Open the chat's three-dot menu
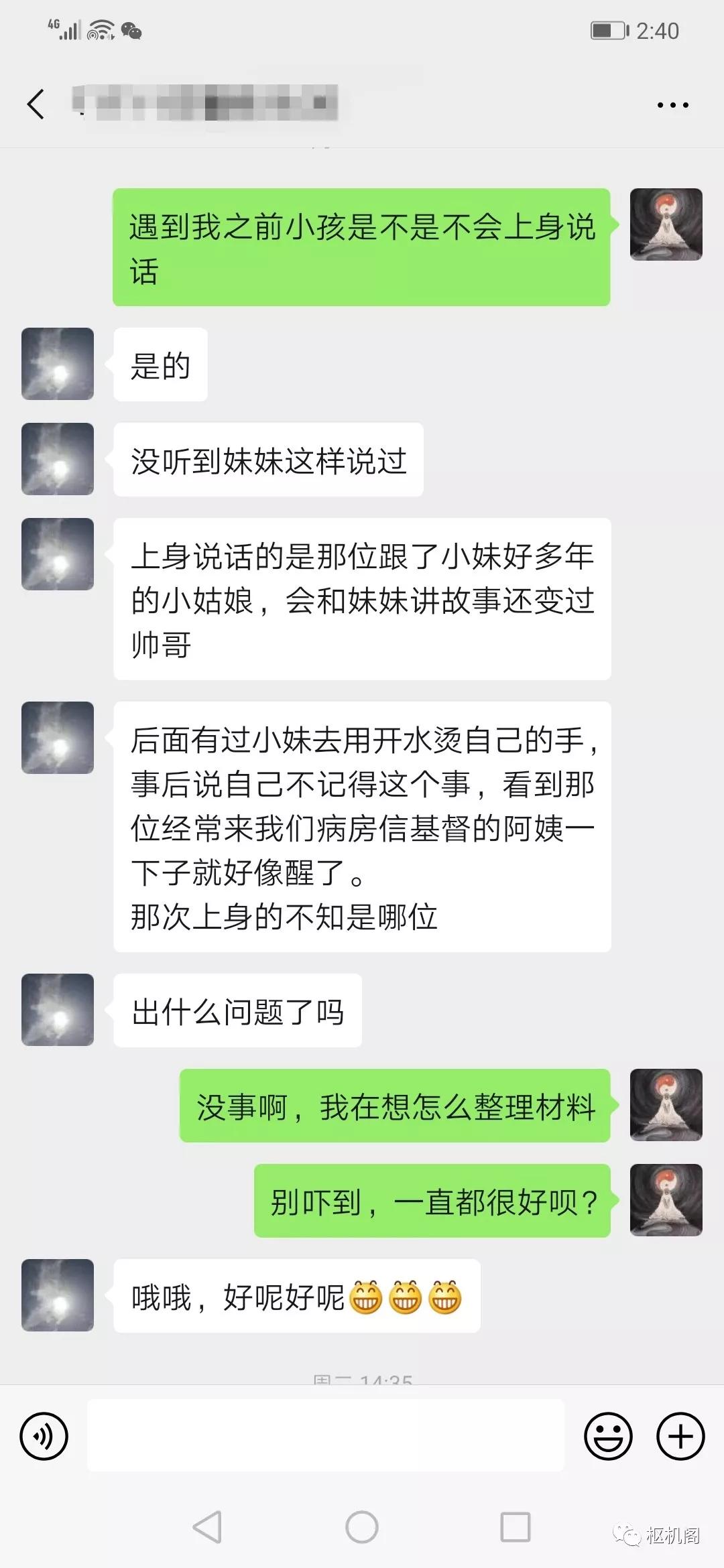This screenshot has height=1568, width=724. (672, 105)
